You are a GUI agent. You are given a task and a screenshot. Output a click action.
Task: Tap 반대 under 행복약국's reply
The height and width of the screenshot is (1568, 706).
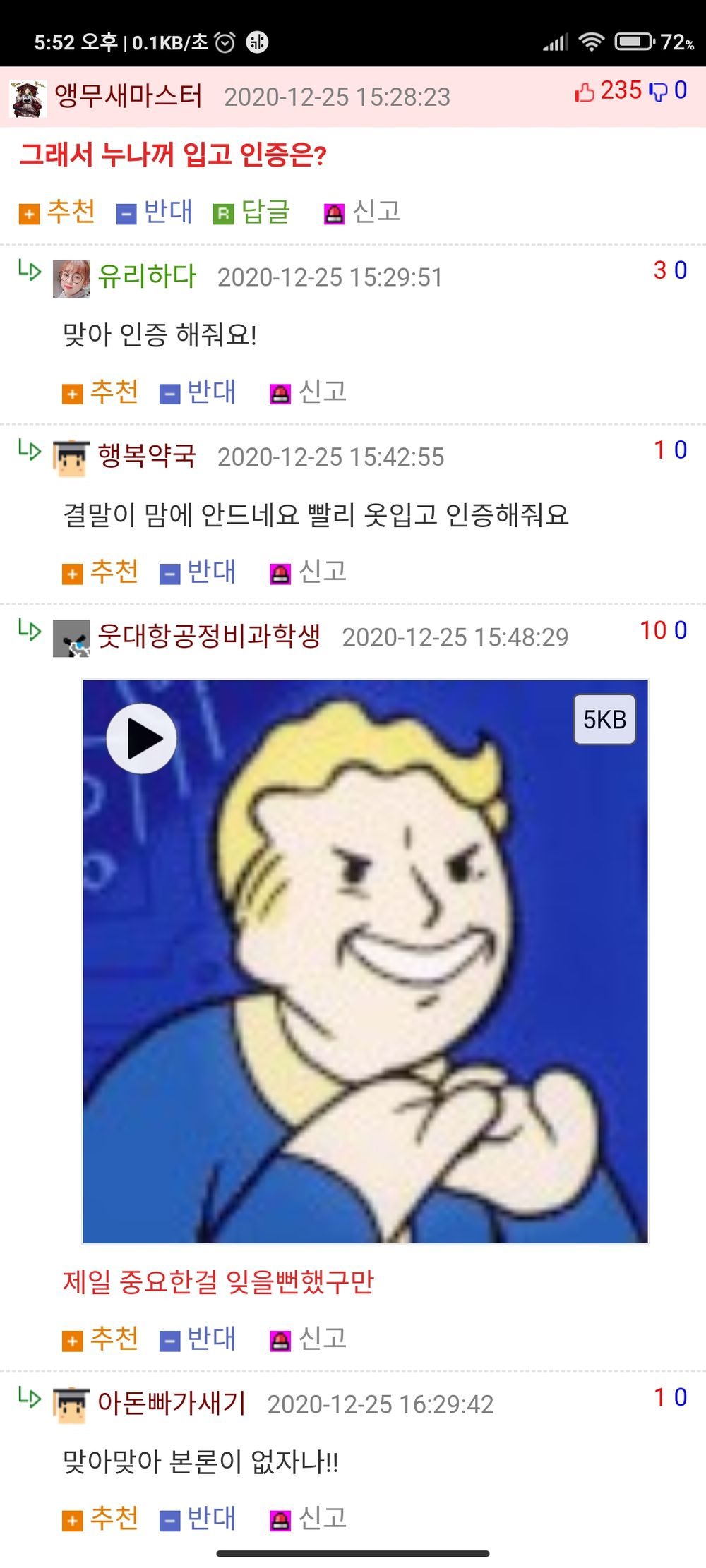(x=198, y=572)
